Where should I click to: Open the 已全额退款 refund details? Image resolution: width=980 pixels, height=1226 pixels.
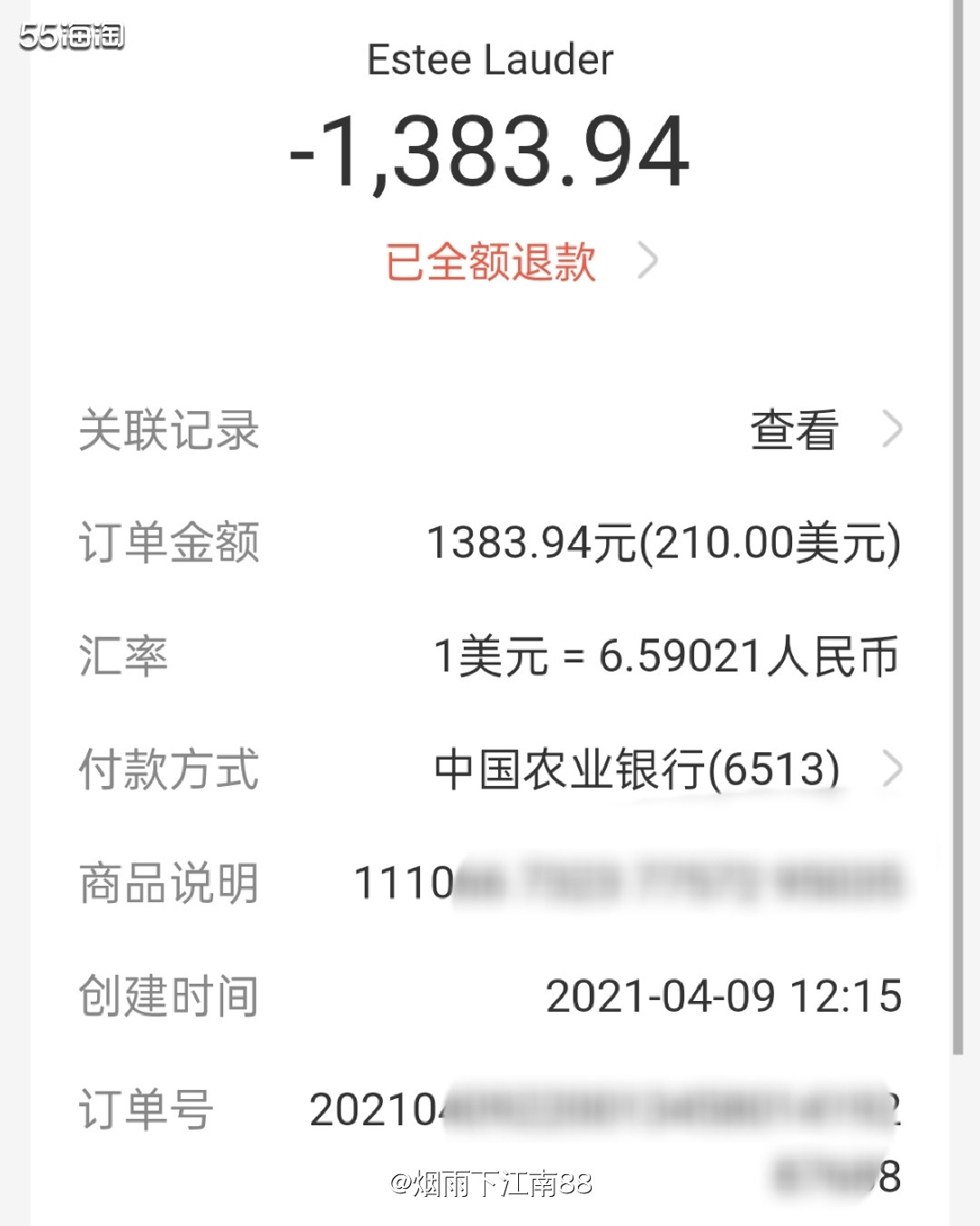pos(493,262)
